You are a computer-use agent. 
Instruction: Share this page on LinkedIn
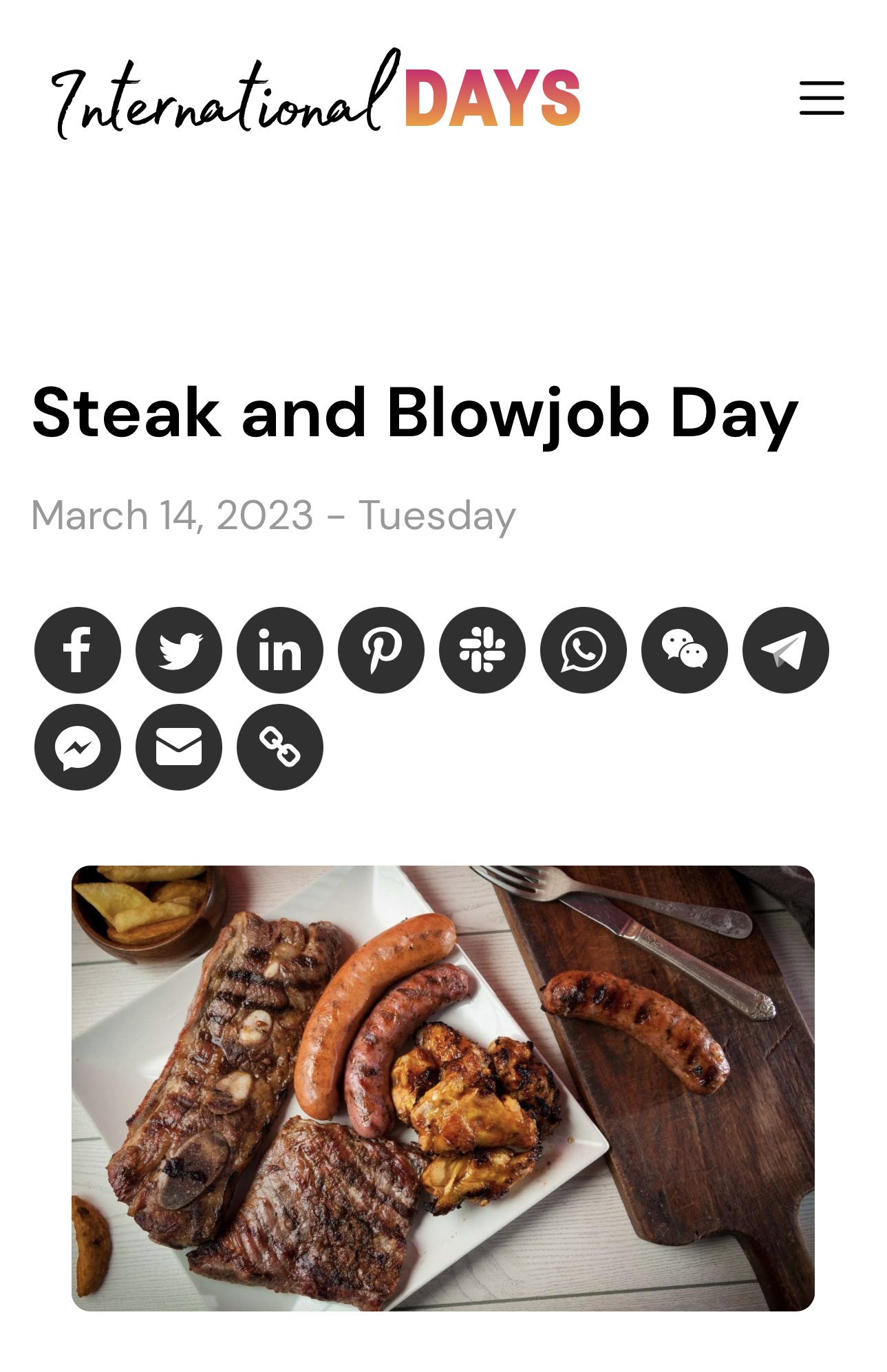point(280,650)
